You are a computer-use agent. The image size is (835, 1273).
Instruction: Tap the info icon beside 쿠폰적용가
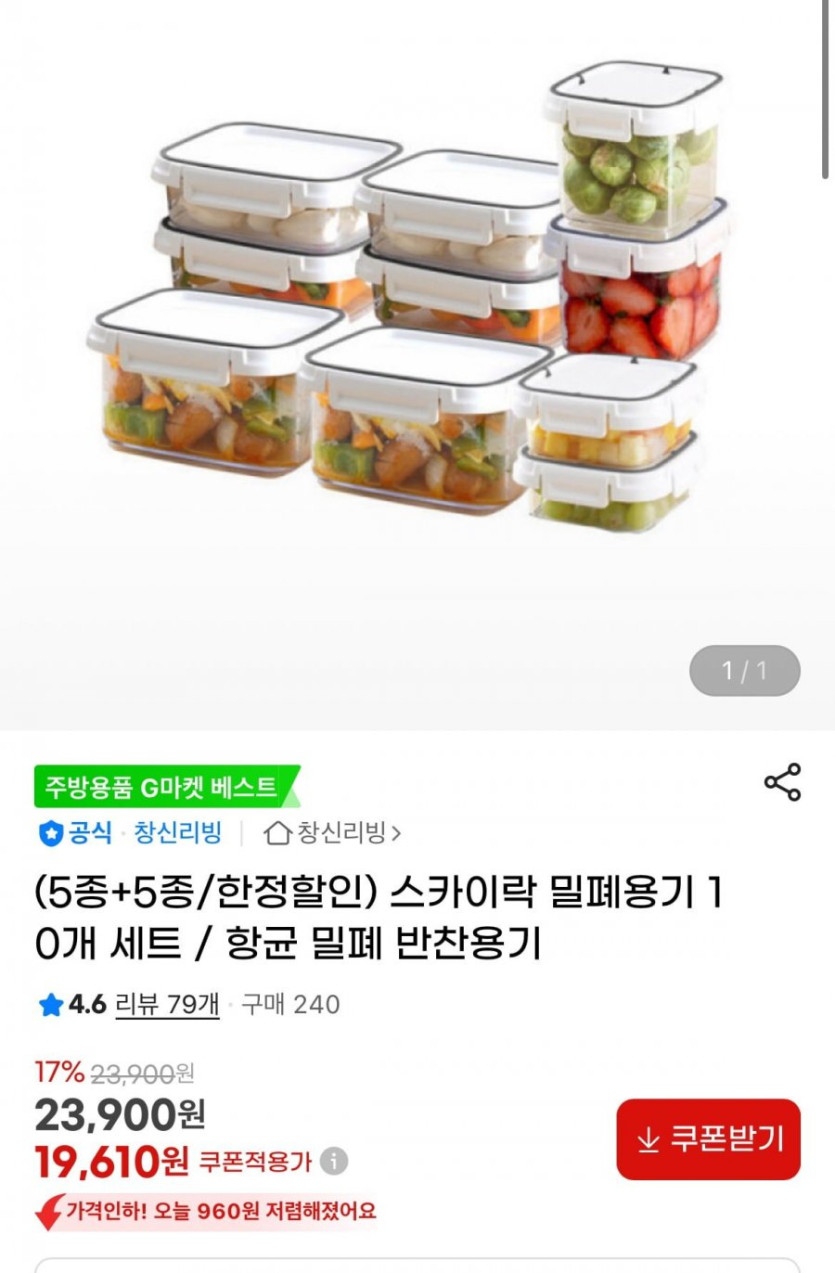tap(334, 1161)
